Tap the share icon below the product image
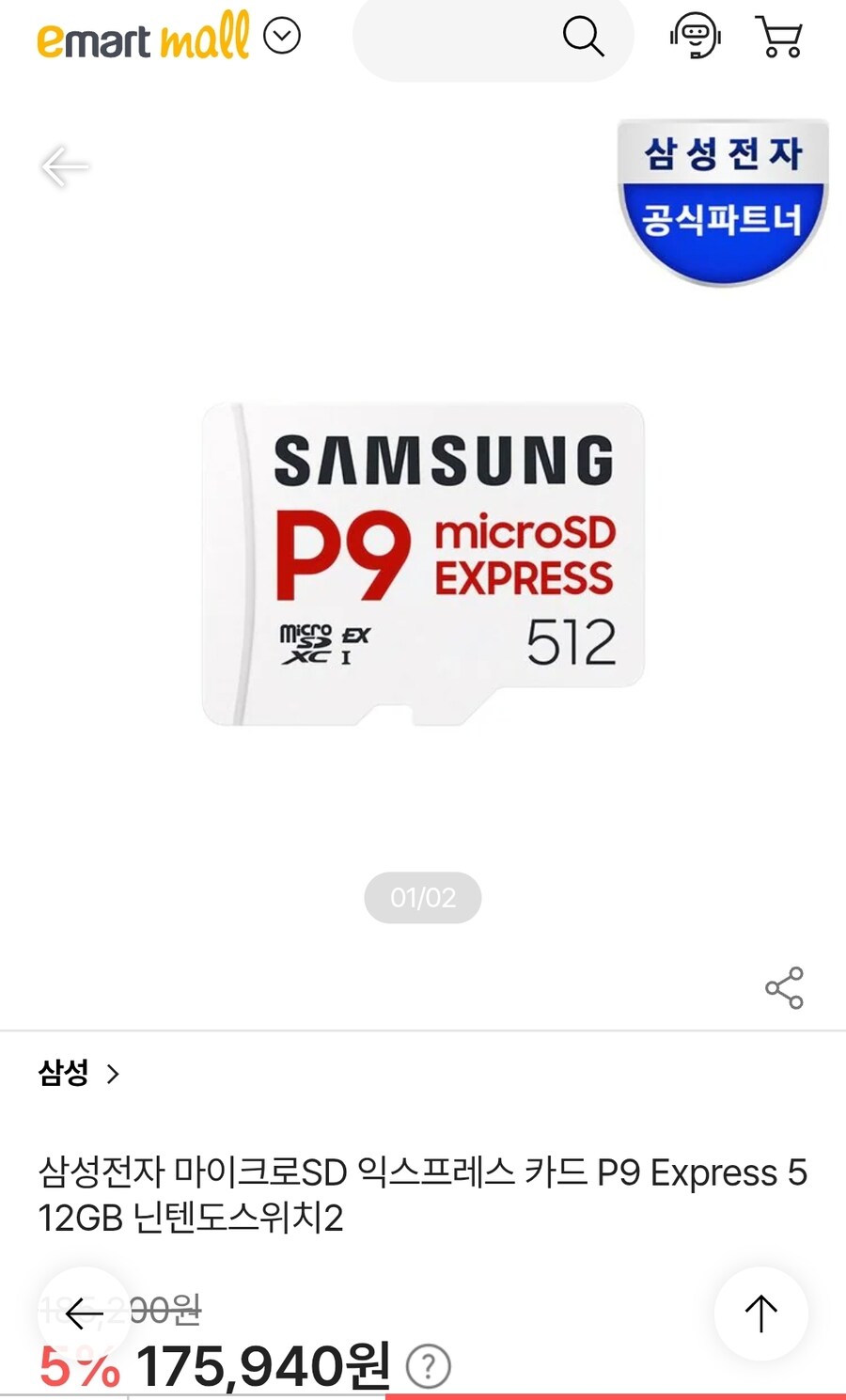The image size is (846, 1400). pos(785,987)
